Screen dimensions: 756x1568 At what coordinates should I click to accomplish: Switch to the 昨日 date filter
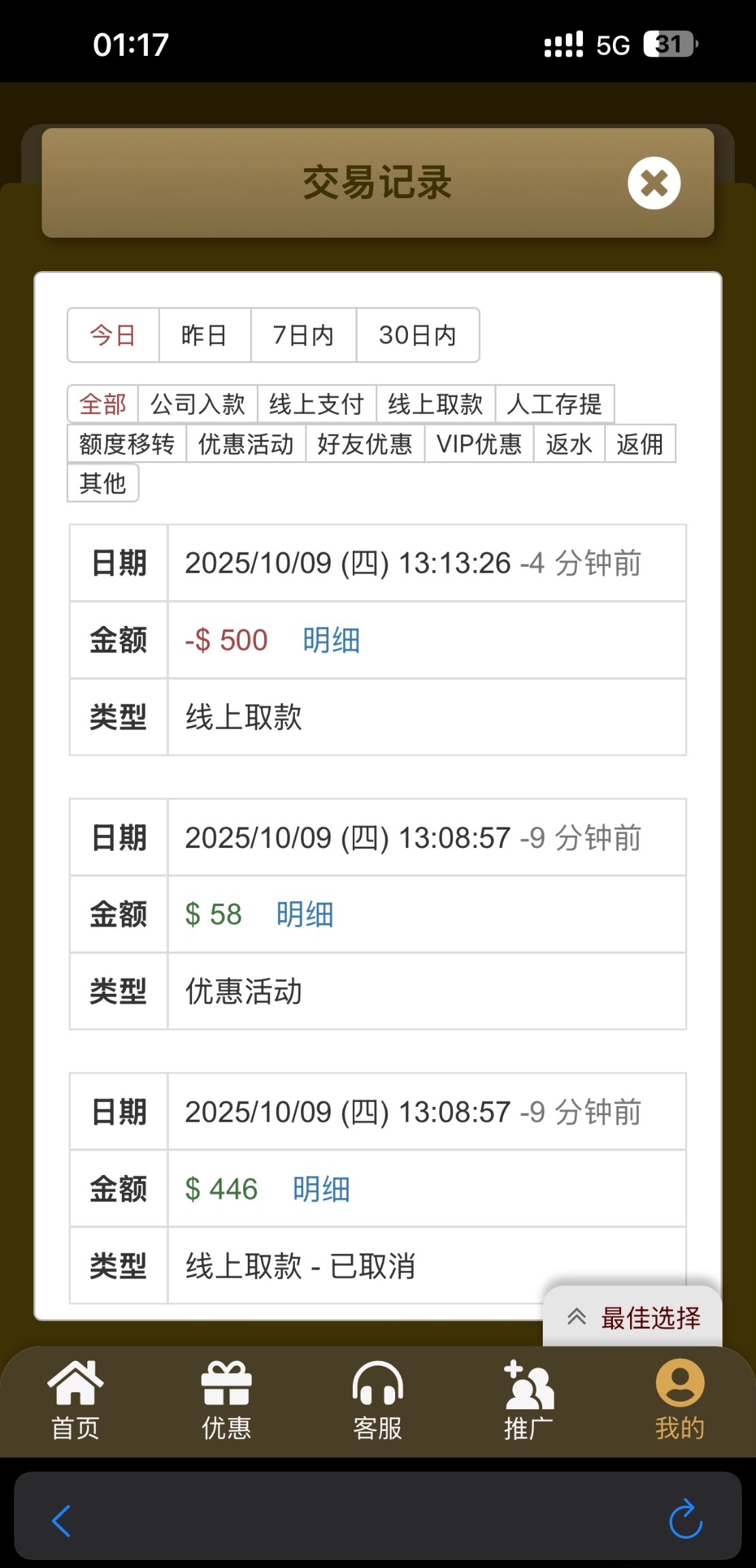tap(204, 335)
